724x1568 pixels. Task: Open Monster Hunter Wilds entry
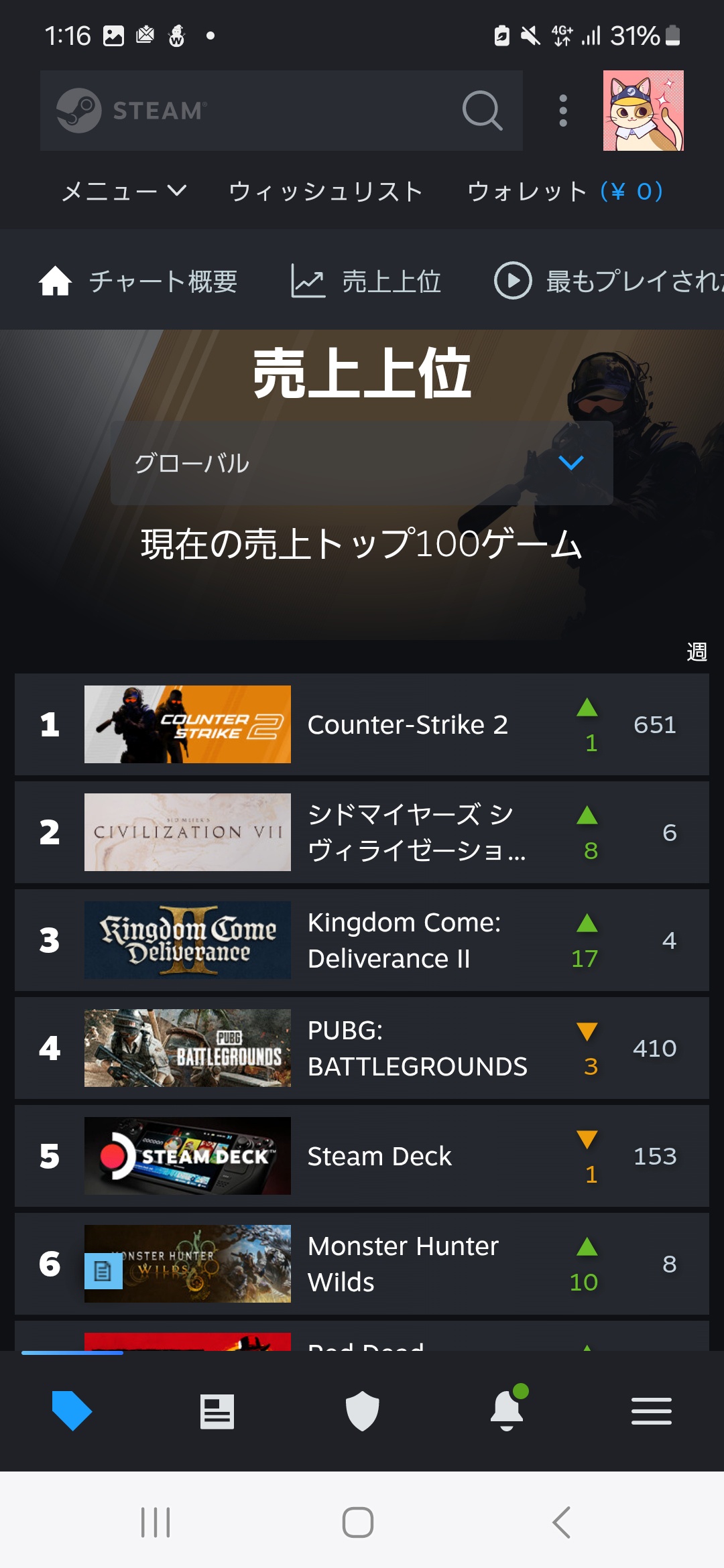click(x=362, y=1264)
